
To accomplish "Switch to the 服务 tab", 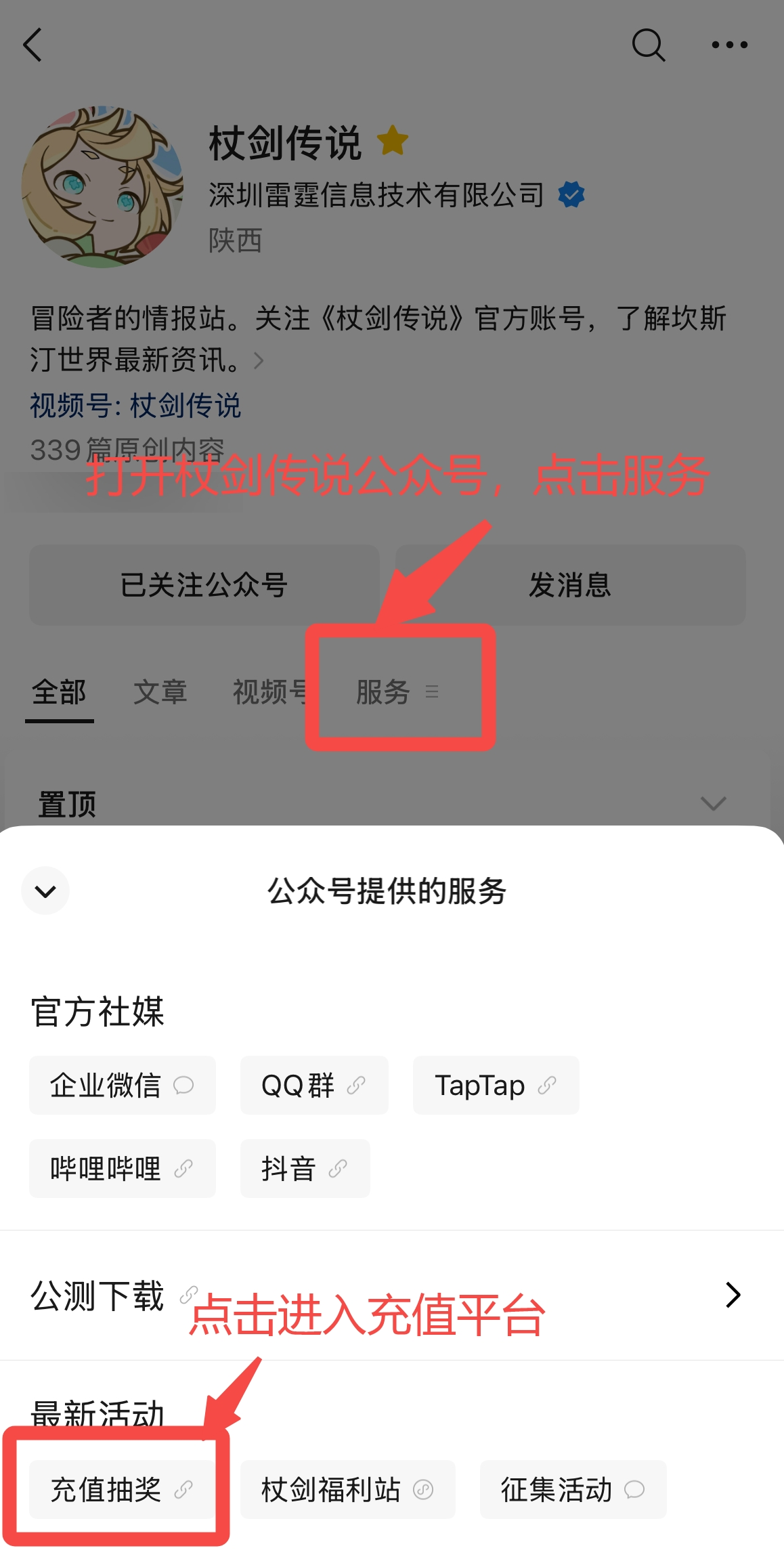I will [x=383, y=692].
